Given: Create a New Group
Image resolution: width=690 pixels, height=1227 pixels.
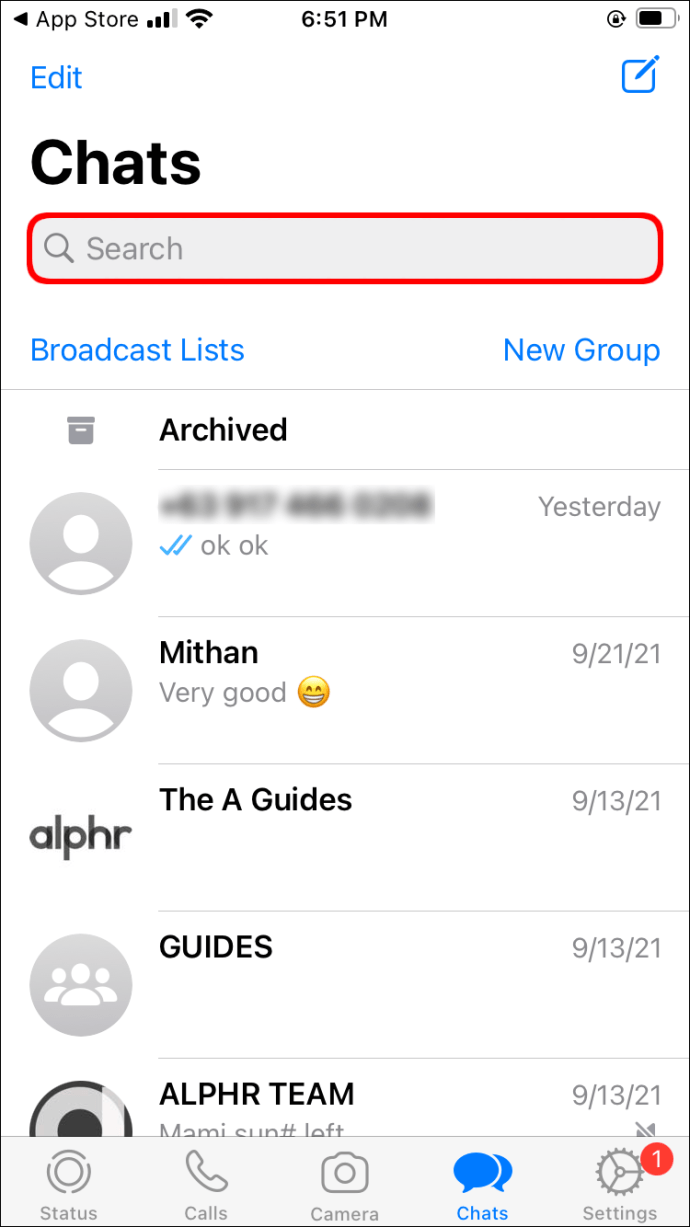Looking at the screenshot, I should coord(581,350).
